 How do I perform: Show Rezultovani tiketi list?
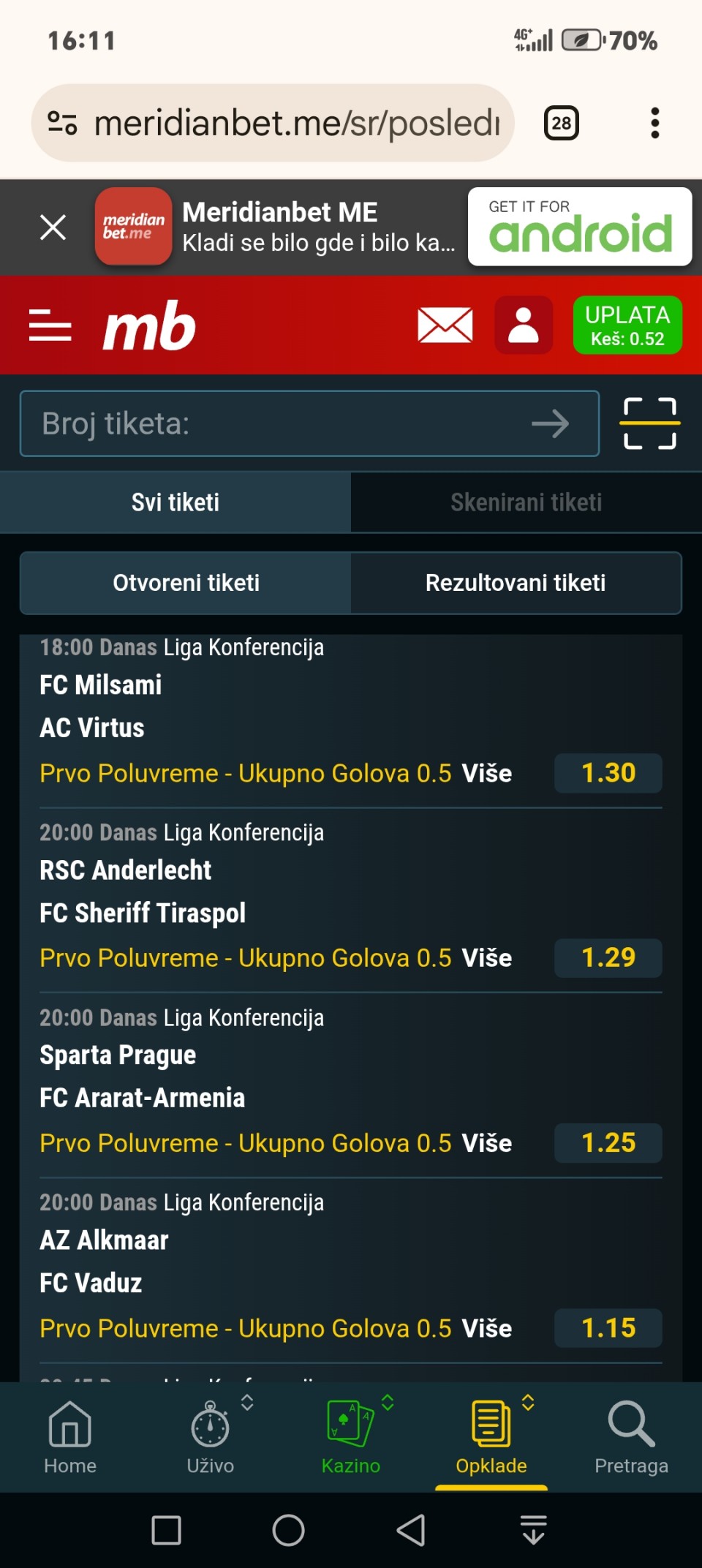[x=516, y=583]
